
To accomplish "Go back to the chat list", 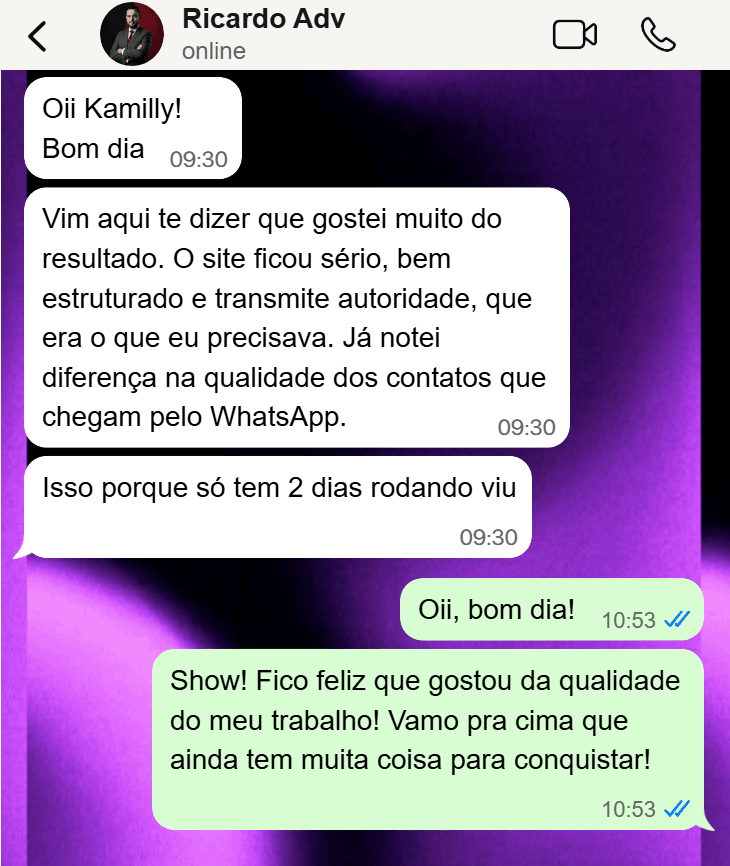I will coord(38,35).
